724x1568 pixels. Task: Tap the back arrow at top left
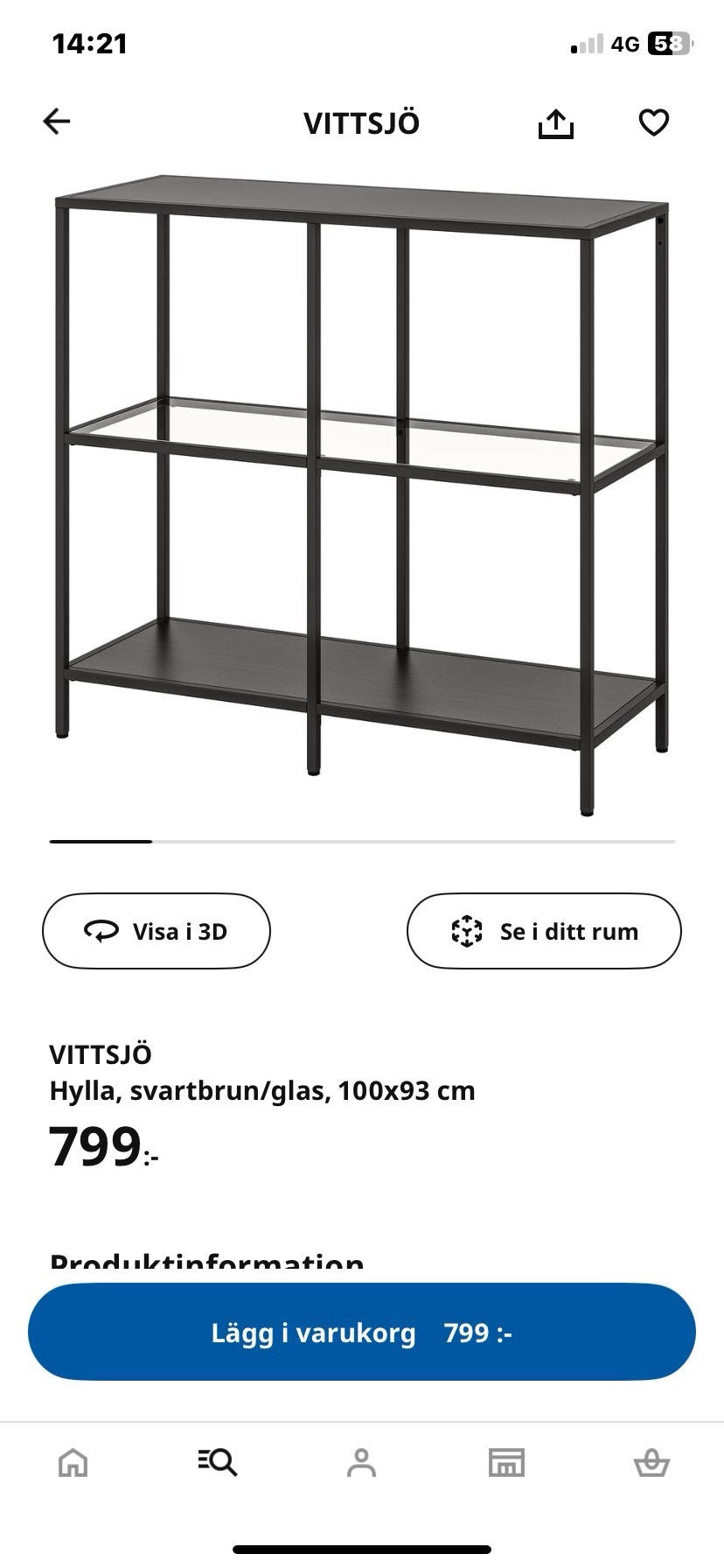point(58,121)
